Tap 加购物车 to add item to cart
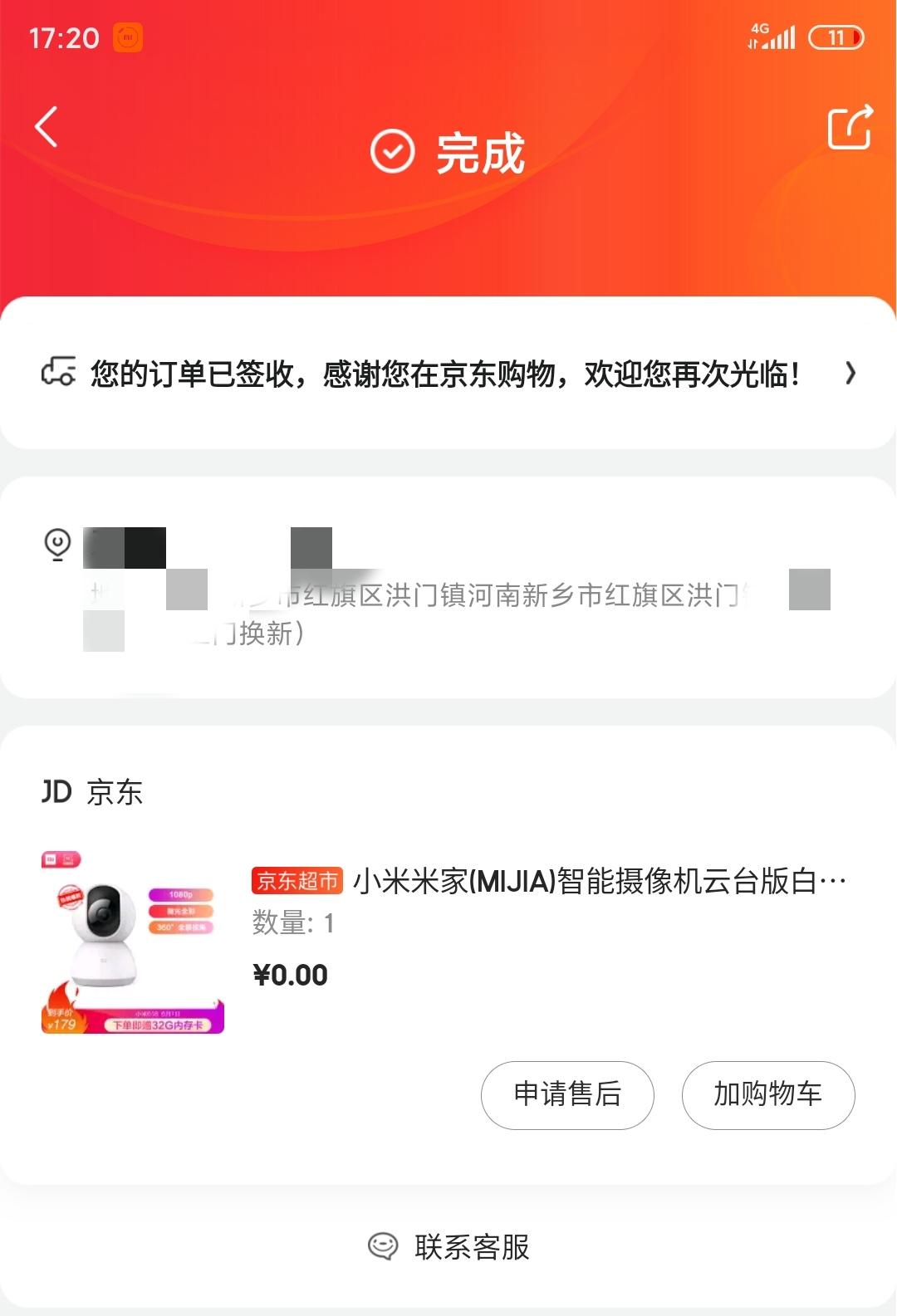Image resolution: width=897 pixels, height=1316 pixels. pos(767,1096)
